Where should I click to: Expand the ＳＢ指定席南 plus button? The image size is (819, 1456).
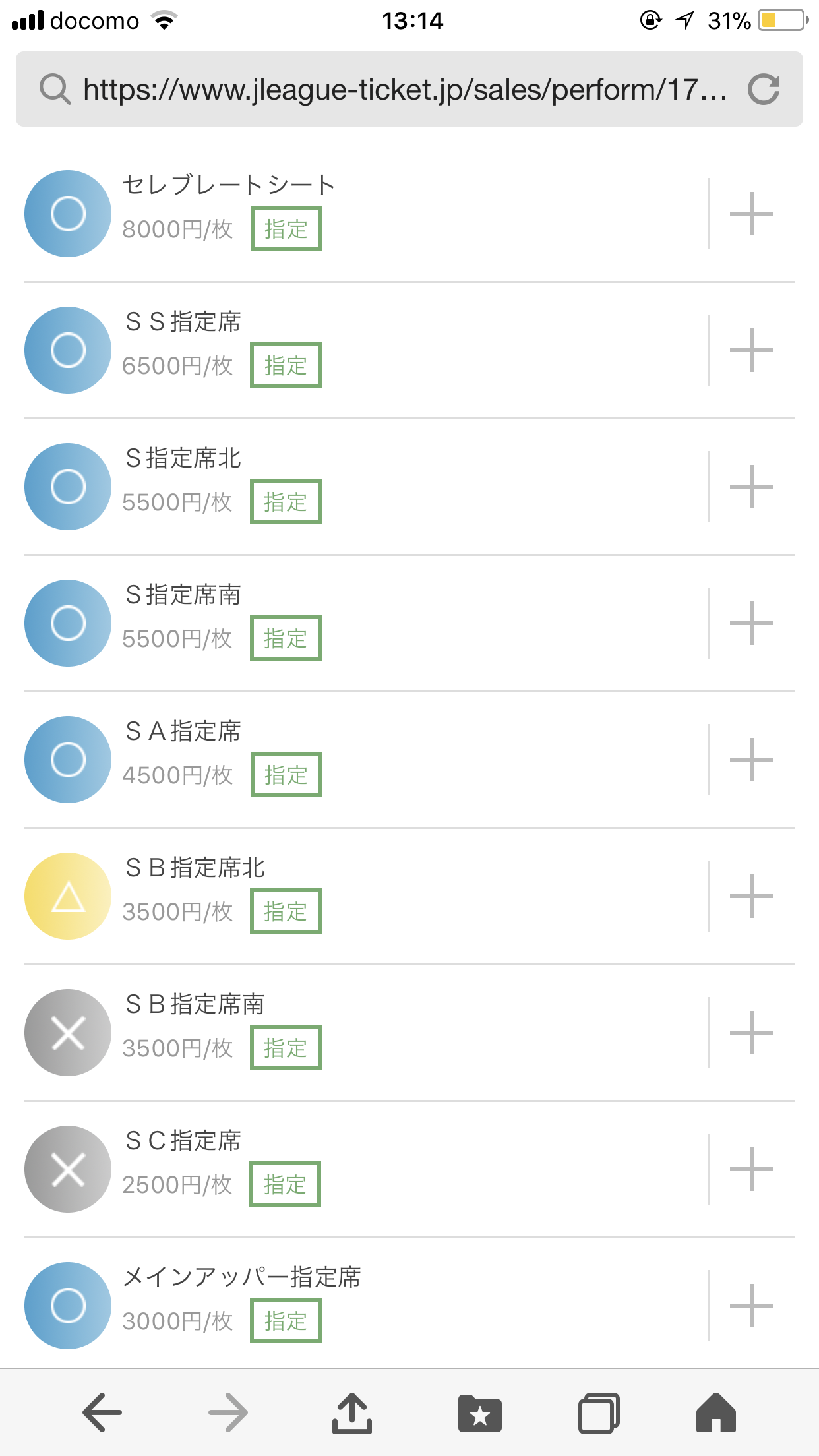click(751, 1033)
